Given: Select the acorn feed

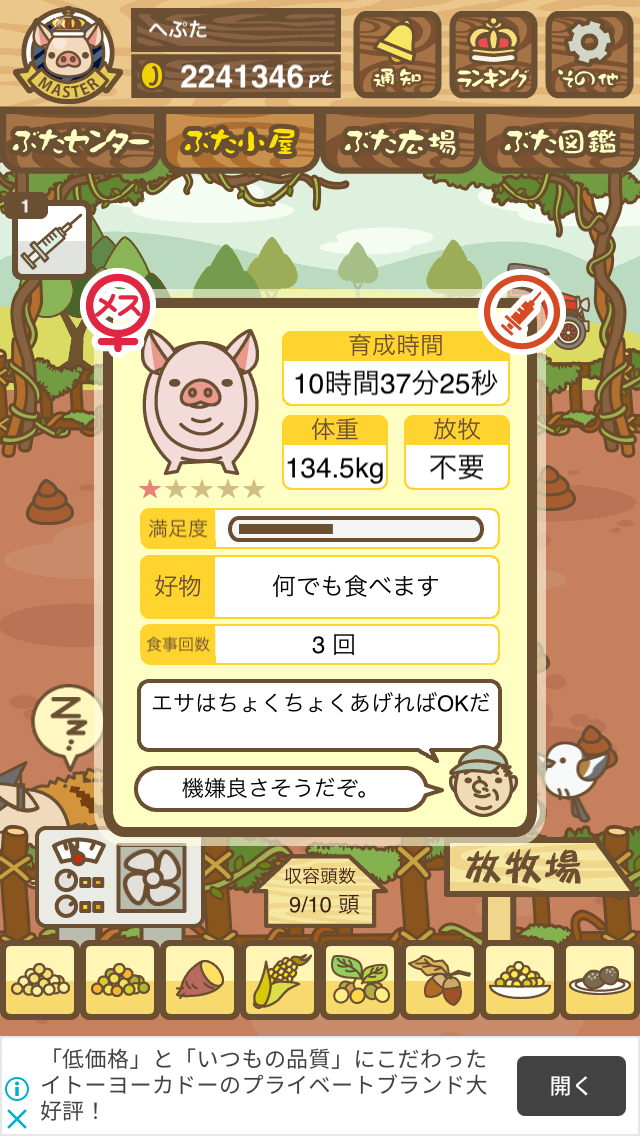Looking at the screenshot, I should pos(440,980).
